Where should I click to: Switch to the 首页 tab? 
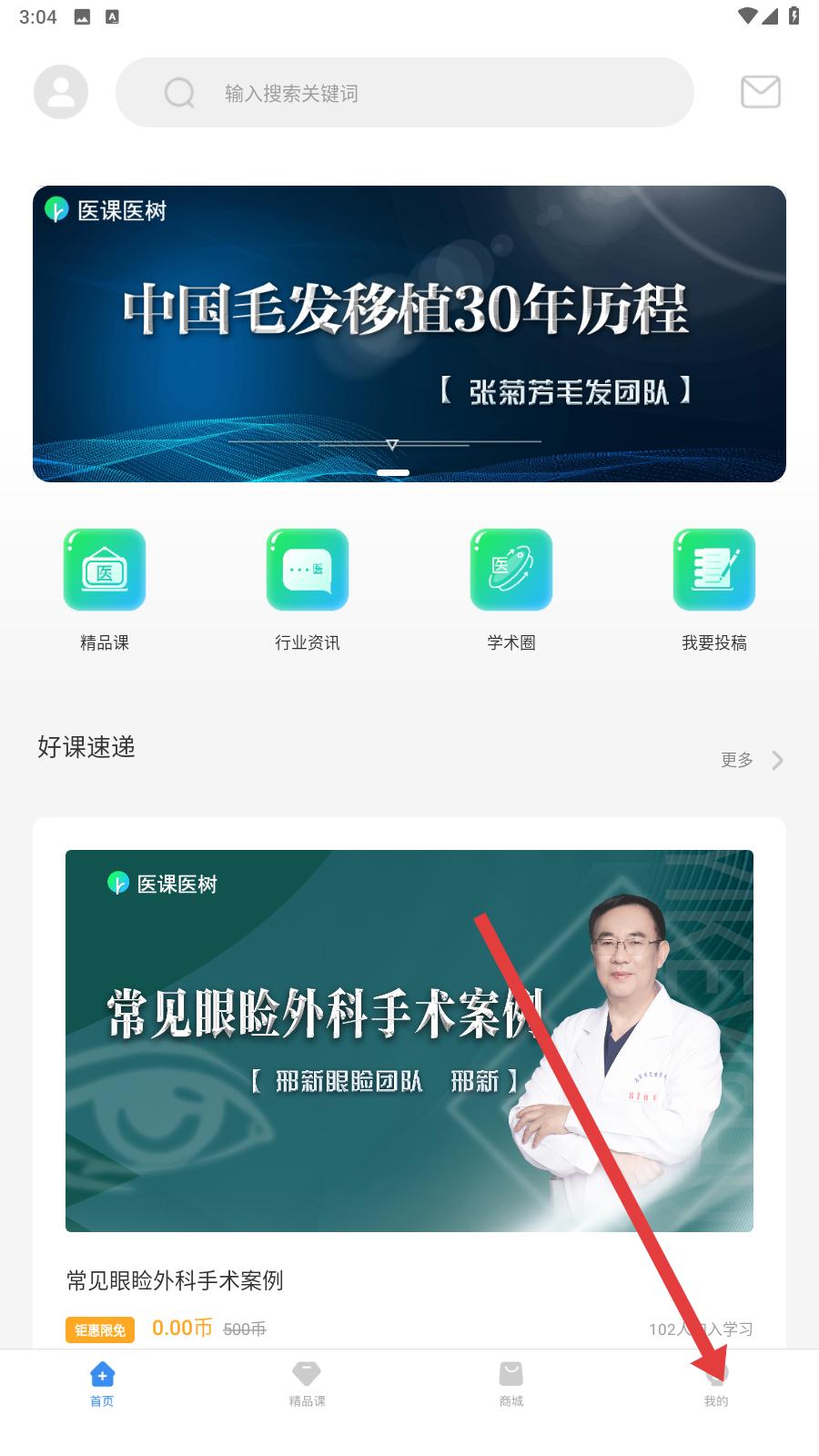(102, 1385)
